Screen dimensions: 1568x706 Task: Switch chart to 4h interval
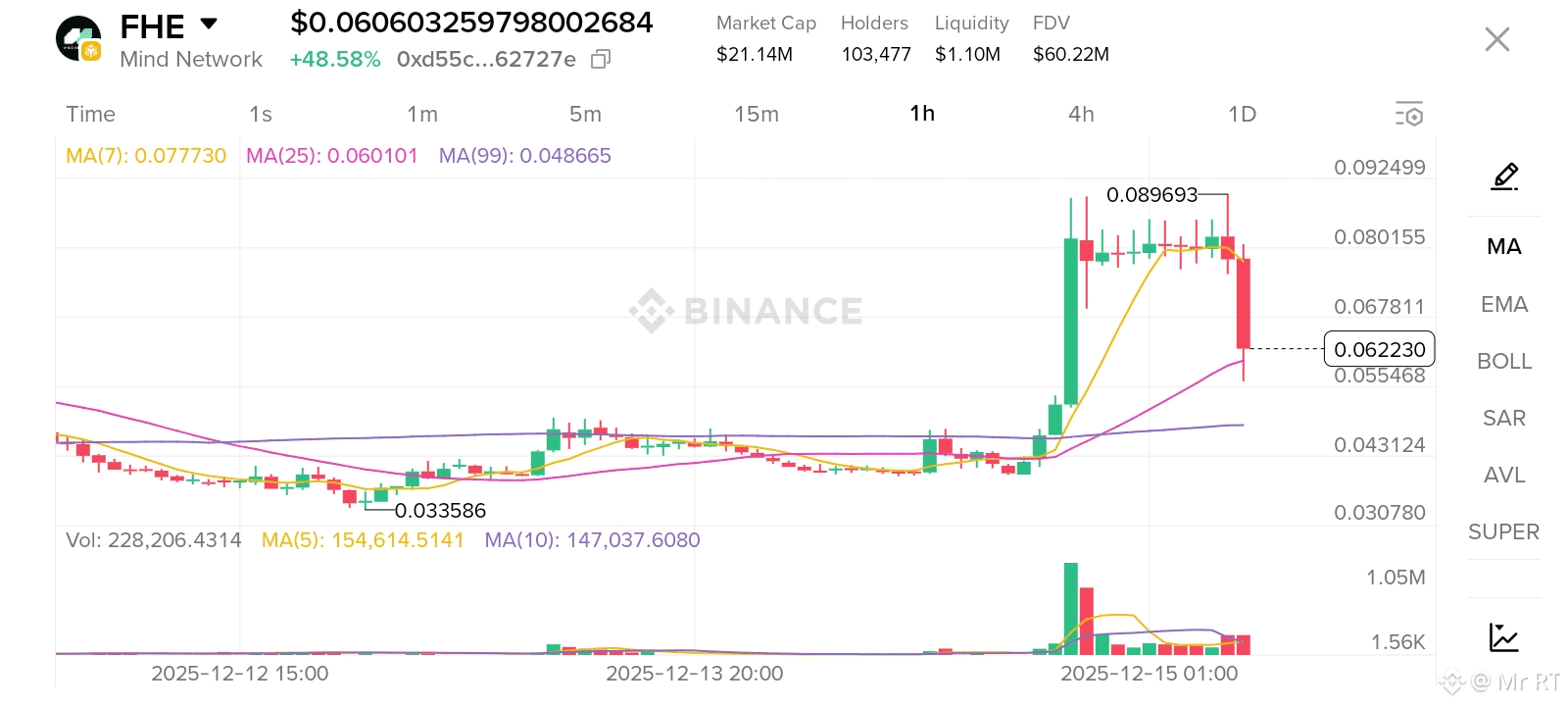click(1081, 114)
